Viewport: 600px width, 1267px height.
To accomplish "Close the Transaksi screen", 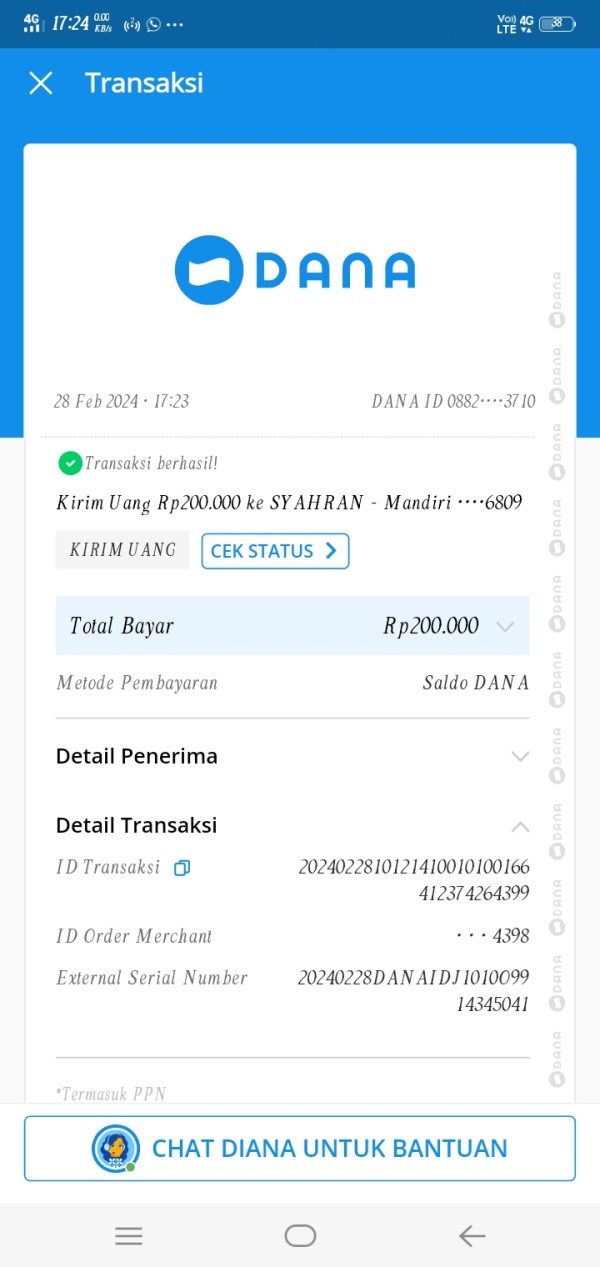I will point(40,83).
